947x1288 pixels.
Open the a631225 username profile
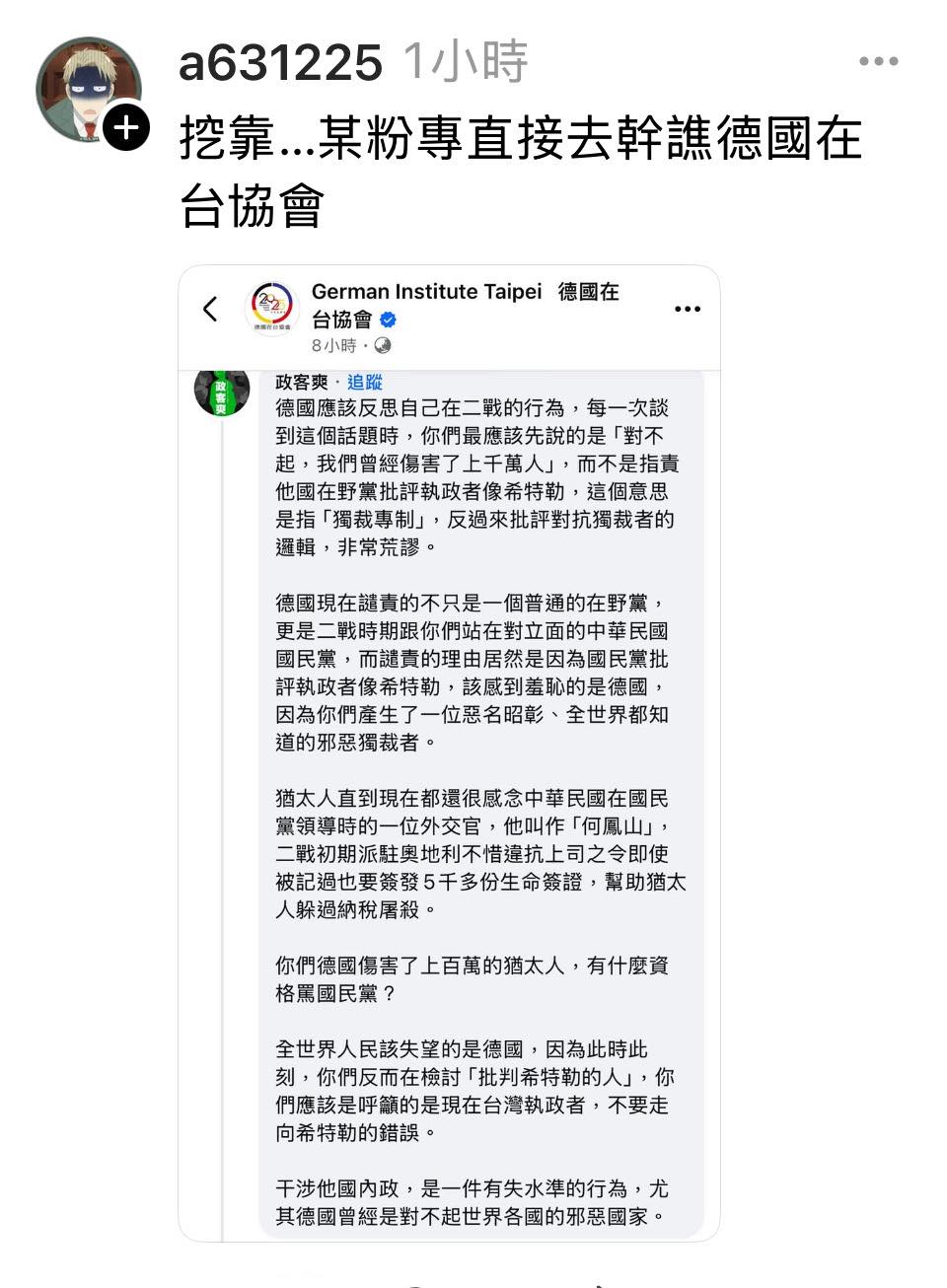click(x=279, y=63)
